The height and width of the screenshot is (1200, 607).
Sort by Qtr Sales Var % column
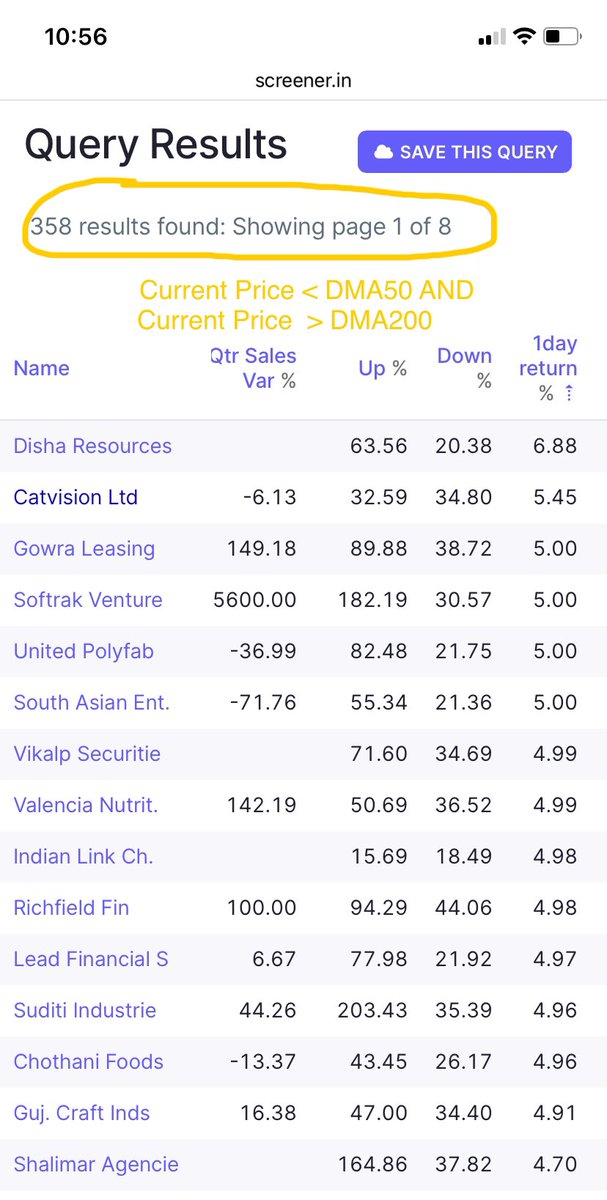tap(253, 368)
